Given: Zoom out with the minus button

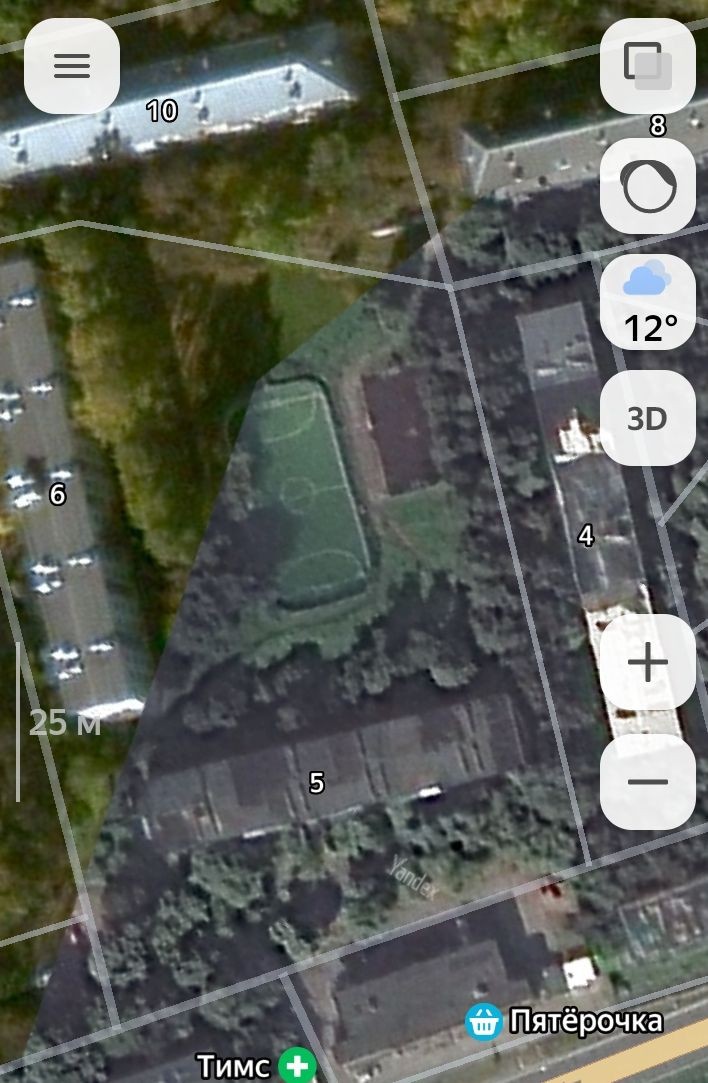Looking at the screenshot, I should (647, 782).
